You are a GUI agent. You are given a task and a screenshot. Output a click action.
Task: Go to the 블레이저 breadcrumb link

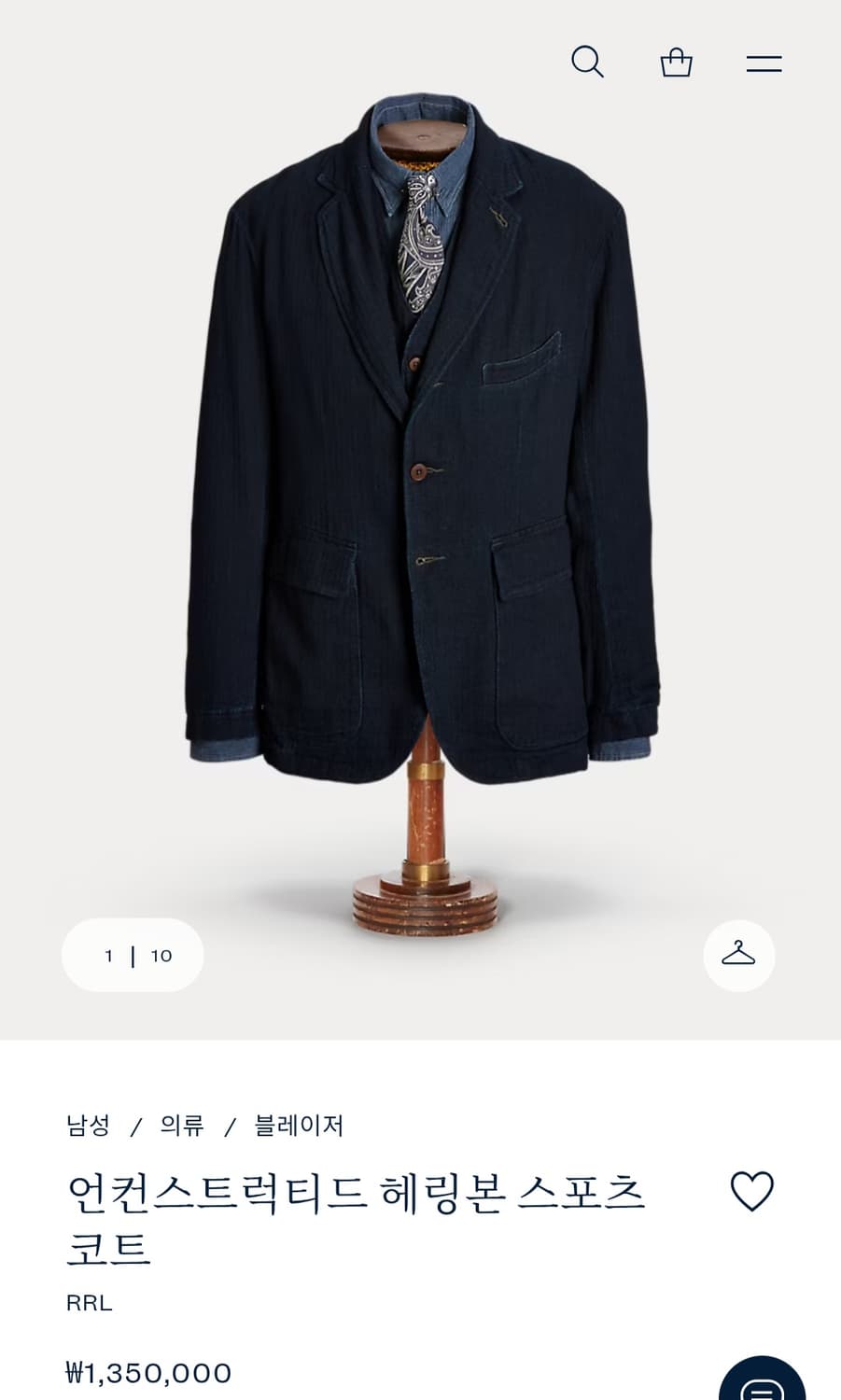pyautogui.click(x=295, y=1127)
